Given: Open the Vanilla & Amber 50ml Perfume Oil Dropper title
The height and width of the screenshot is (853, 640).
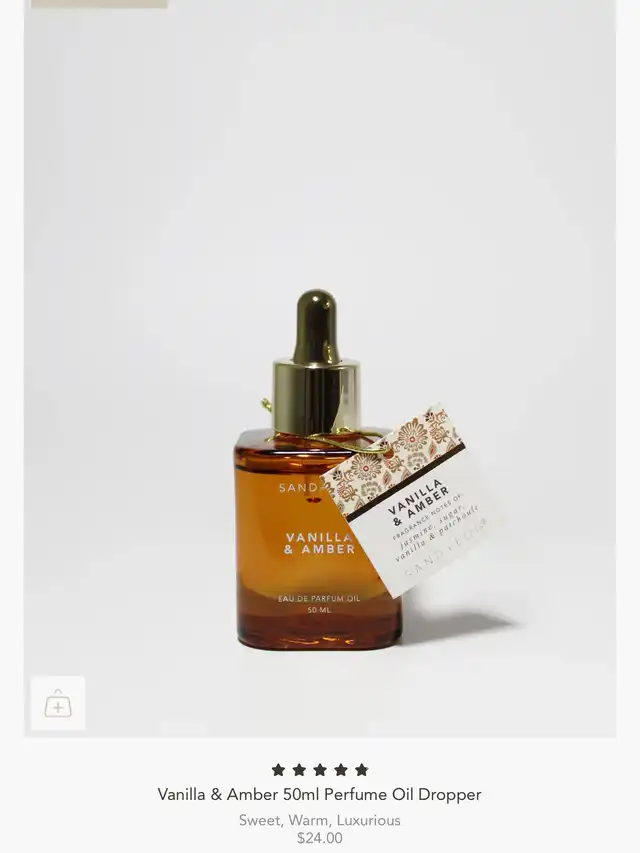Looking at the screenshot, I should point(319,795).
